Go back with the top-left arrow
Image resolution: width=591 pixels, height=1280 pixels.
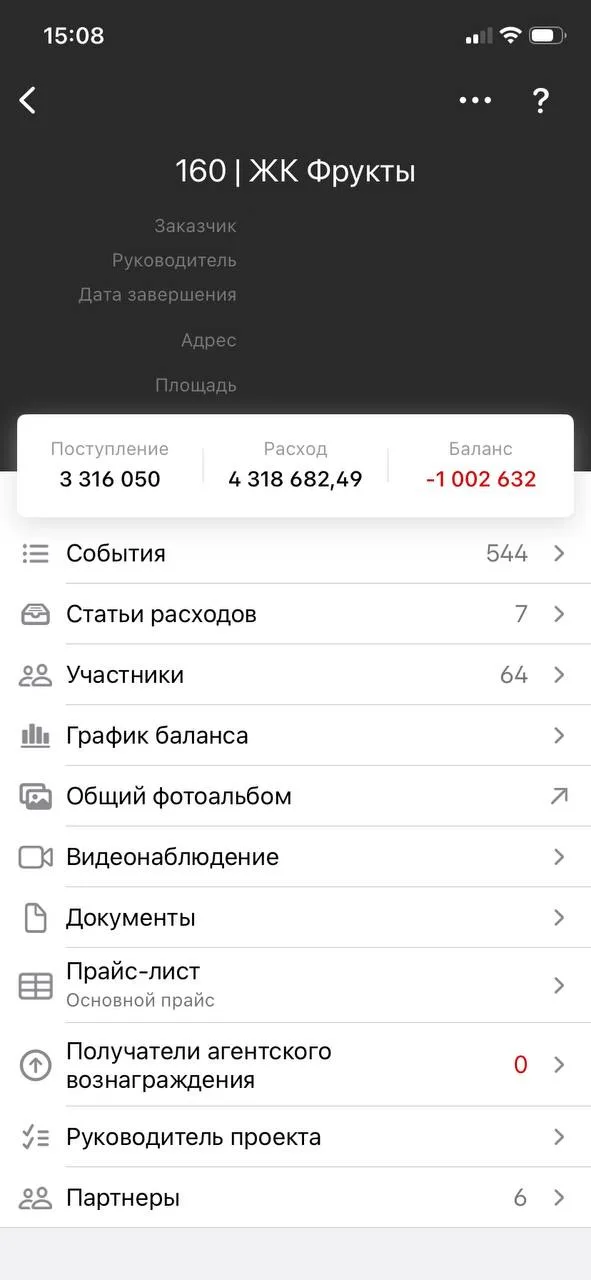(28, 100)
